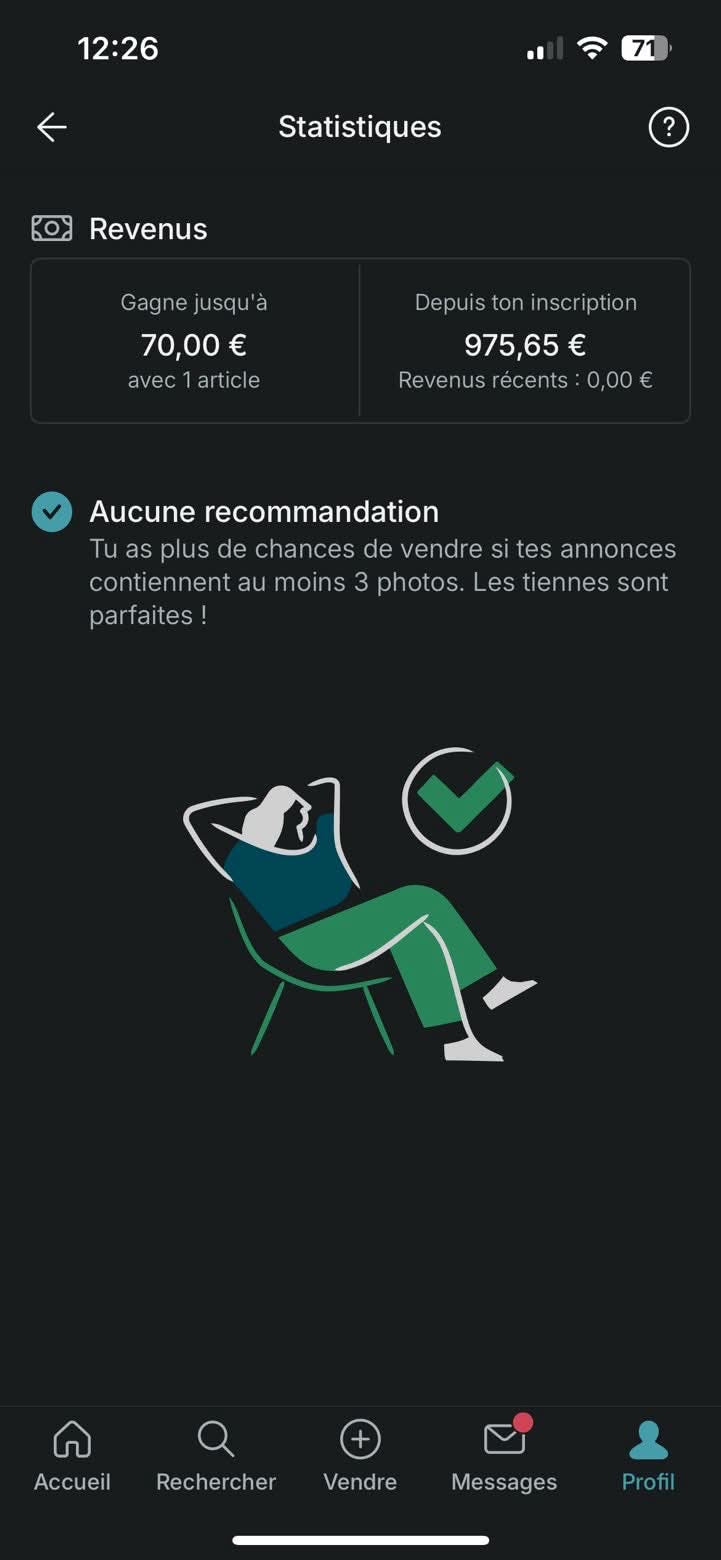Open the Rechercher tab

click(x=216, y=1456)
